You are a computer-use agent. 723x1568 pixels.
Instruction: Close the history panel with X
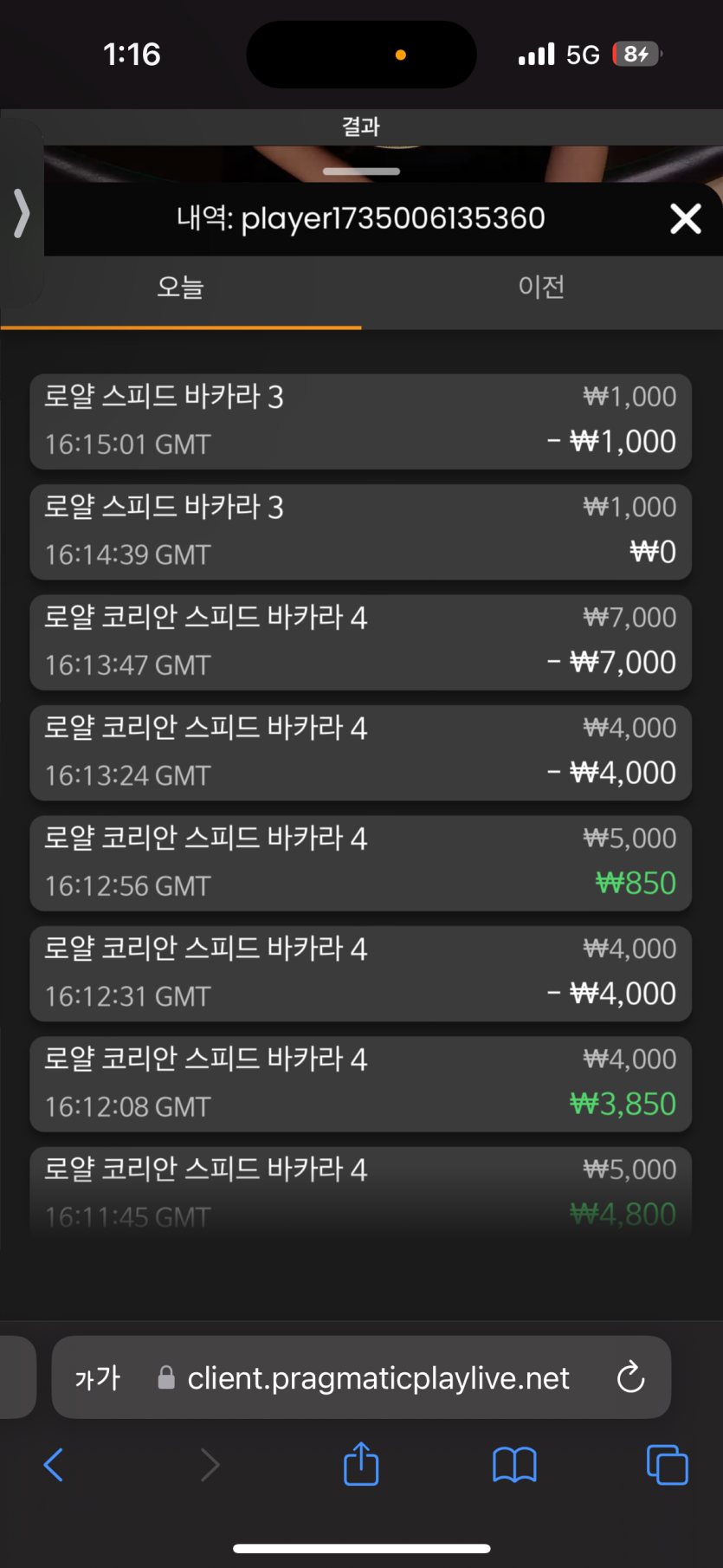click(x=685, y=218)
